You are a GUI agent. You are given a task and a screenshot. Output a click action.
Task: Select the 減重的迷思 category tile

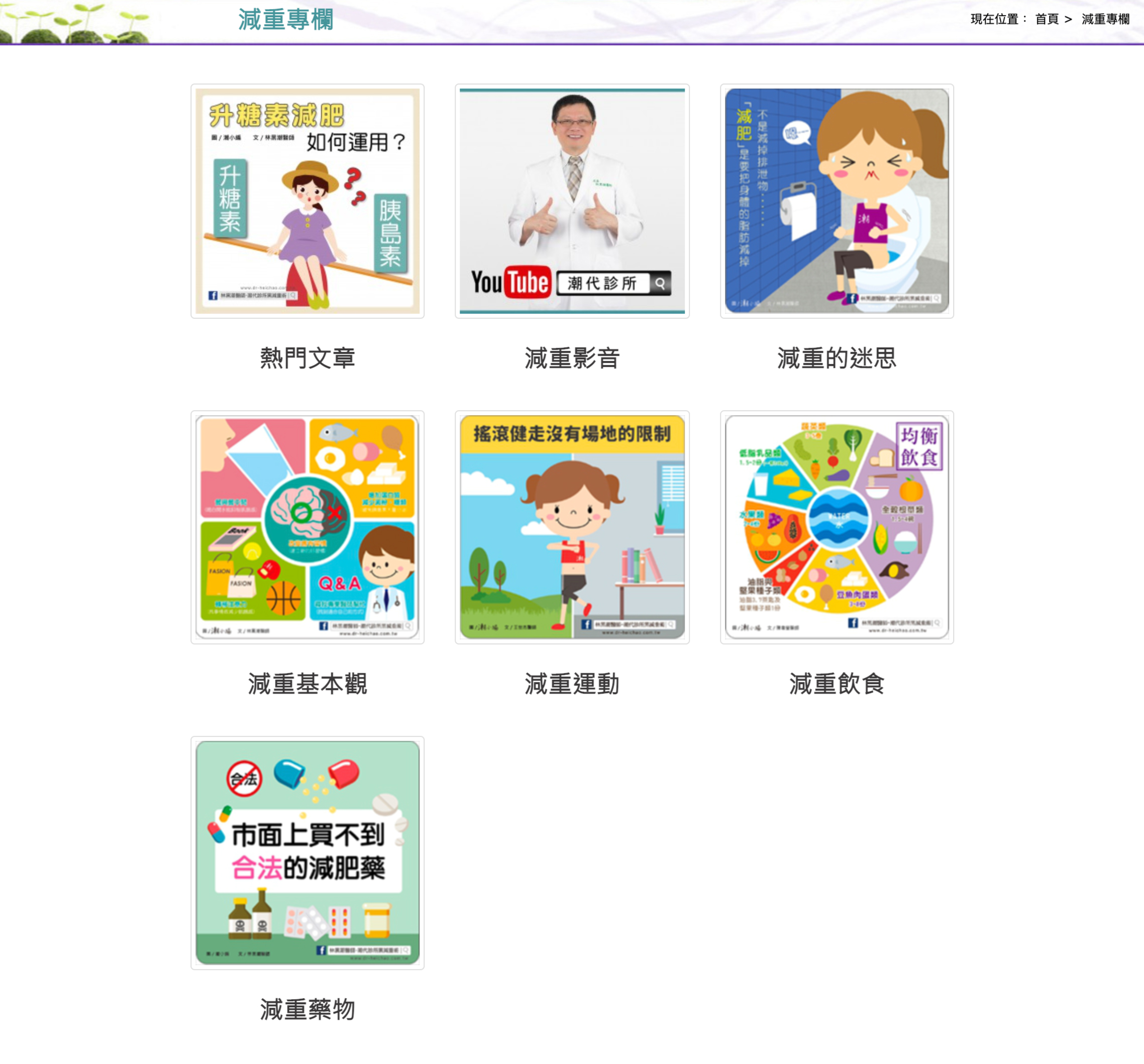(836, 201)
